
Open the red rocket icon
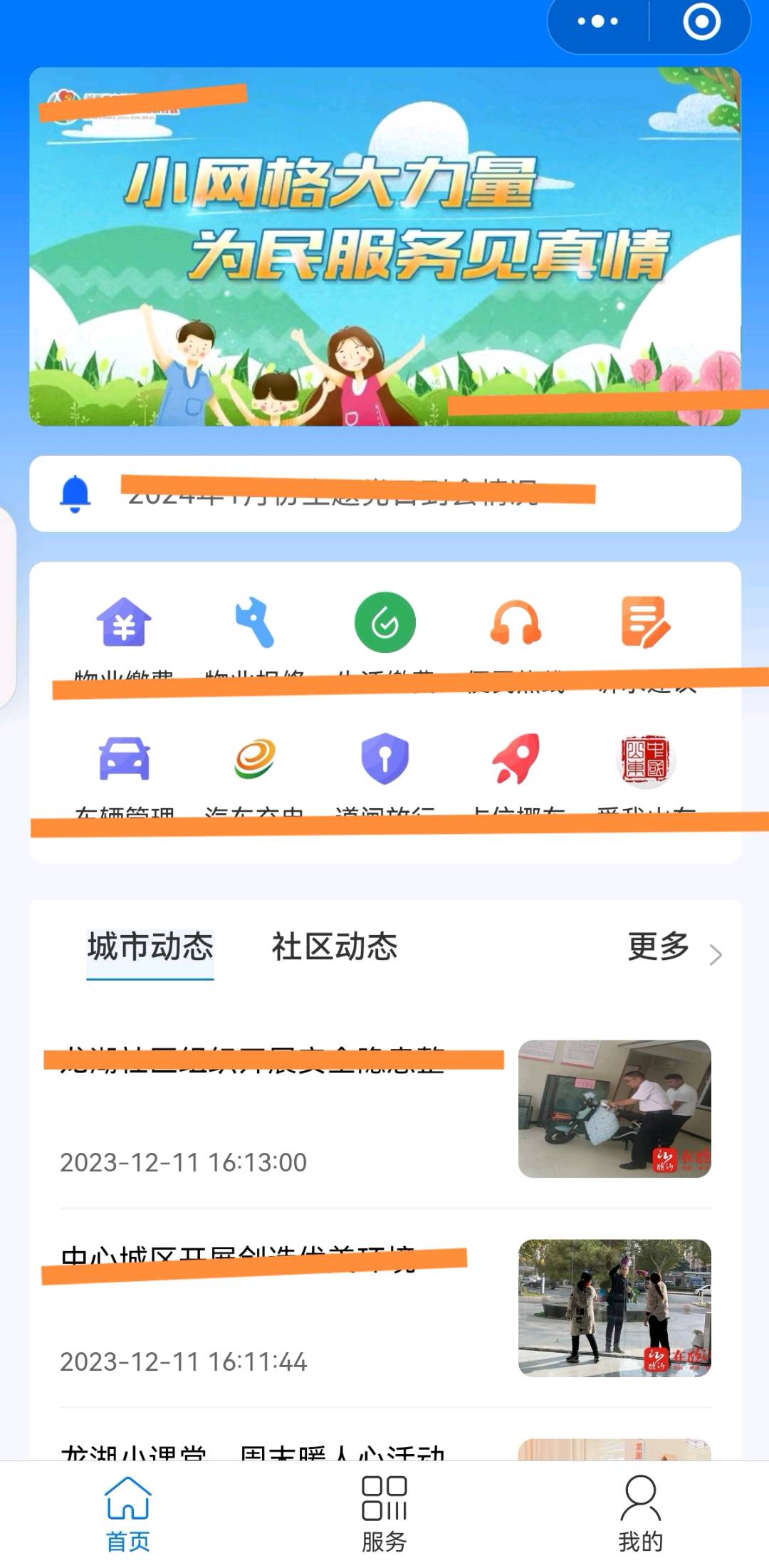pos(516,758)
